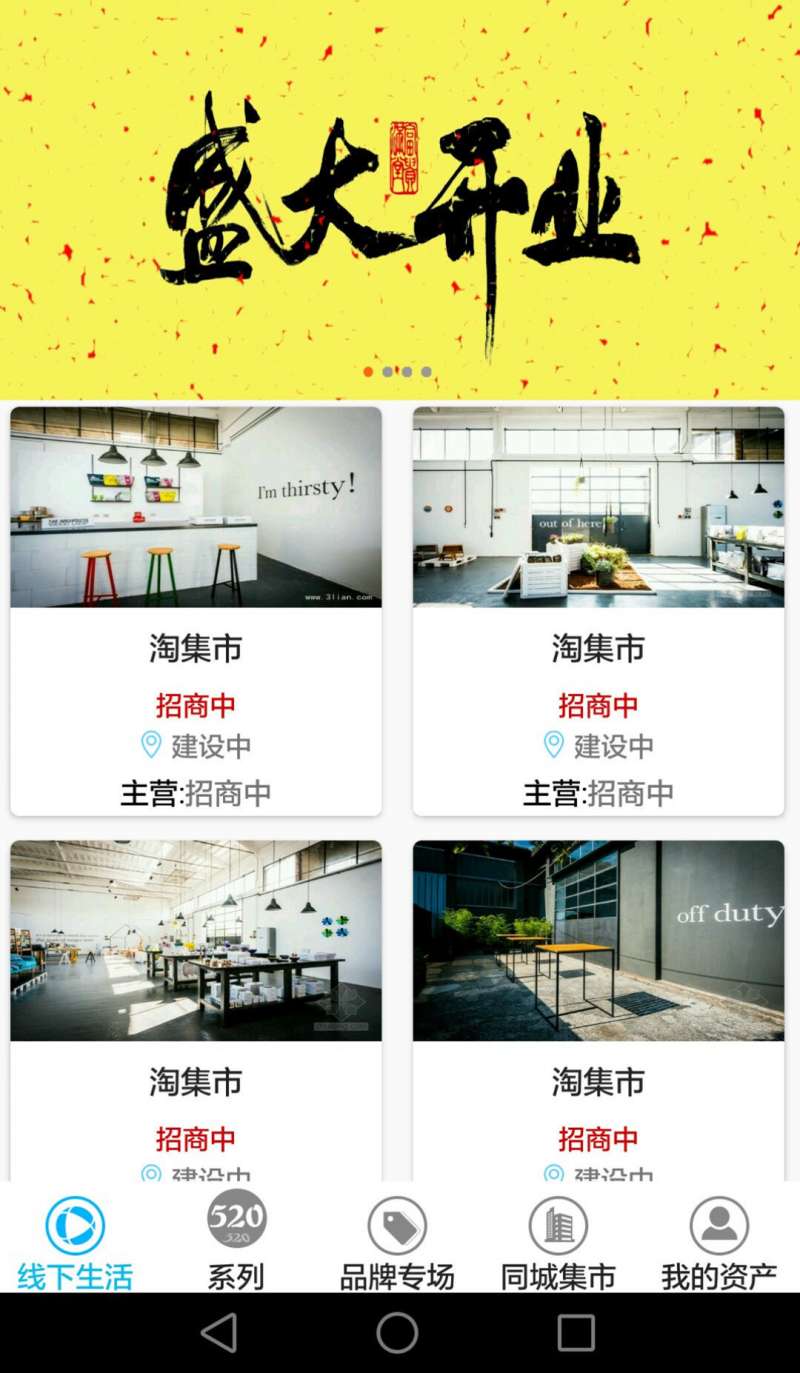
Task: Tap the system back button
Action: 219,1333
